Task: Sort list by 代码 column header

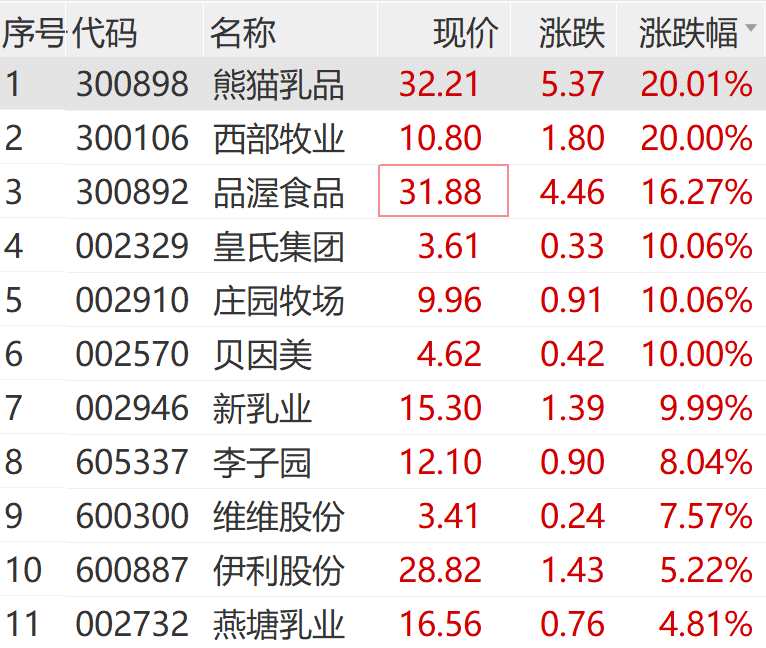Action: tap(105, 33)
